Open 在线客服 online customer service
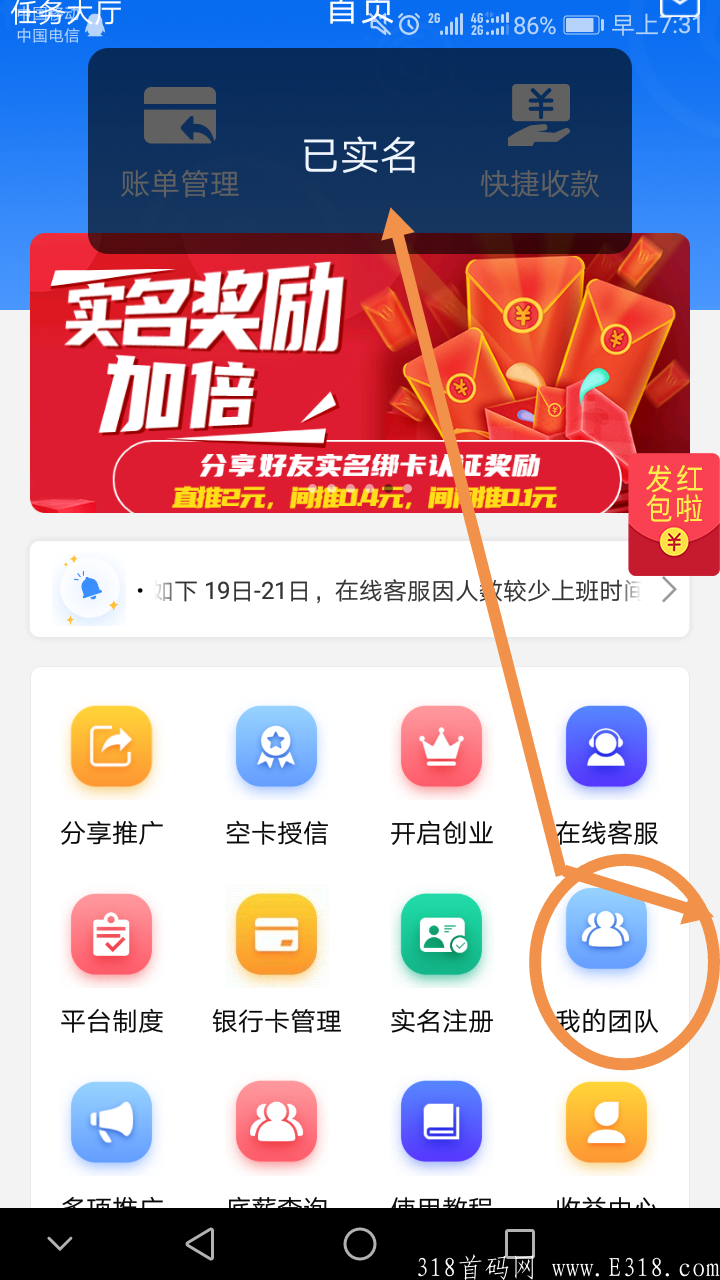The width and height of the screenshot is (720, 1280). [x=605, y=747]
